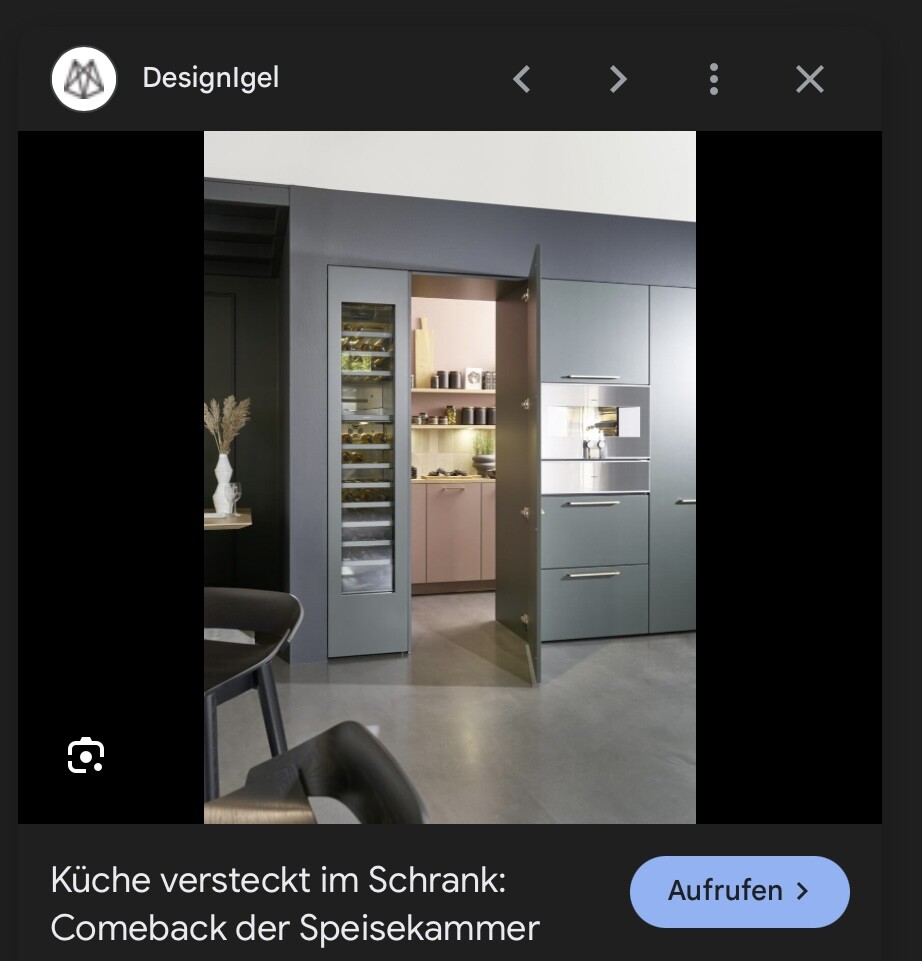Open the DesignIgel source avatar

coord(84,79)
